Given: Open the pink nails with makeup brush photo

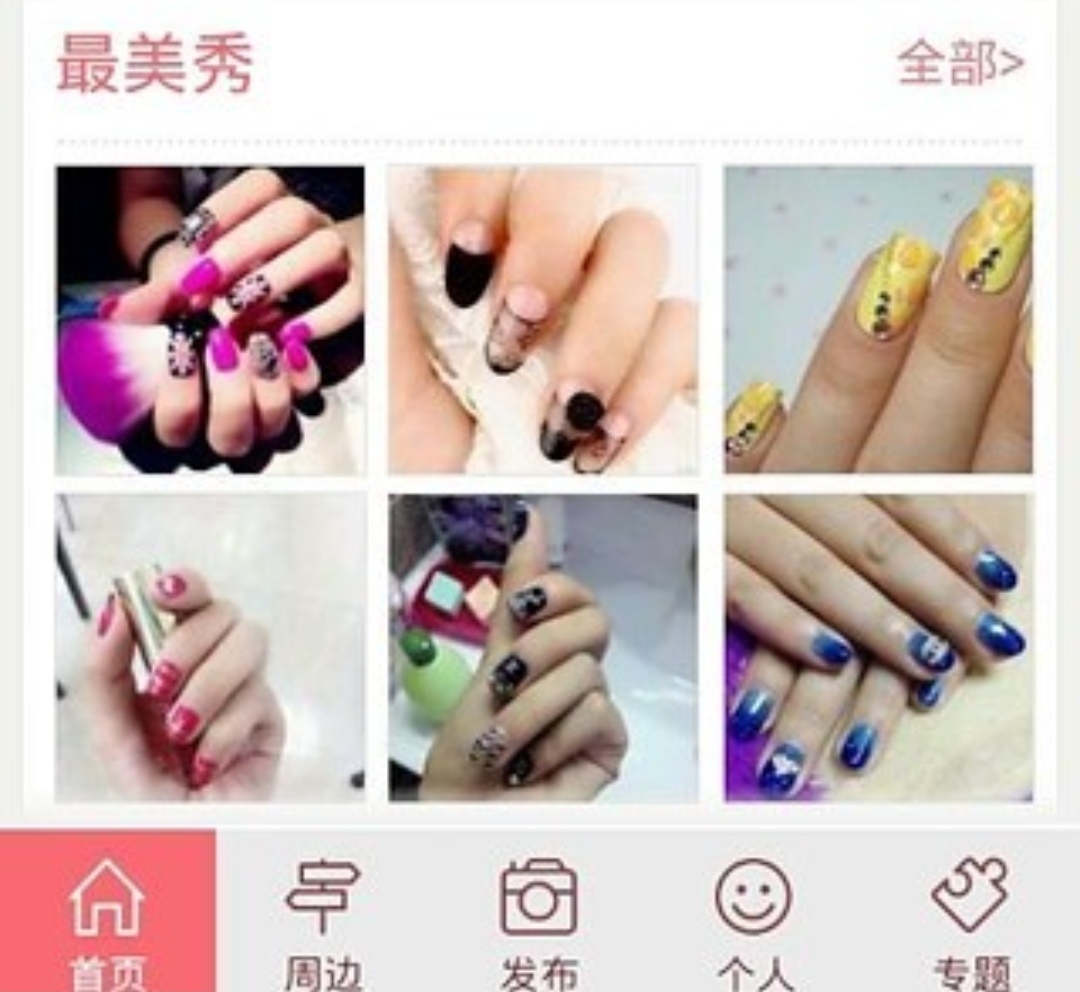Looking at the screenshot, I should pos(210,320).
